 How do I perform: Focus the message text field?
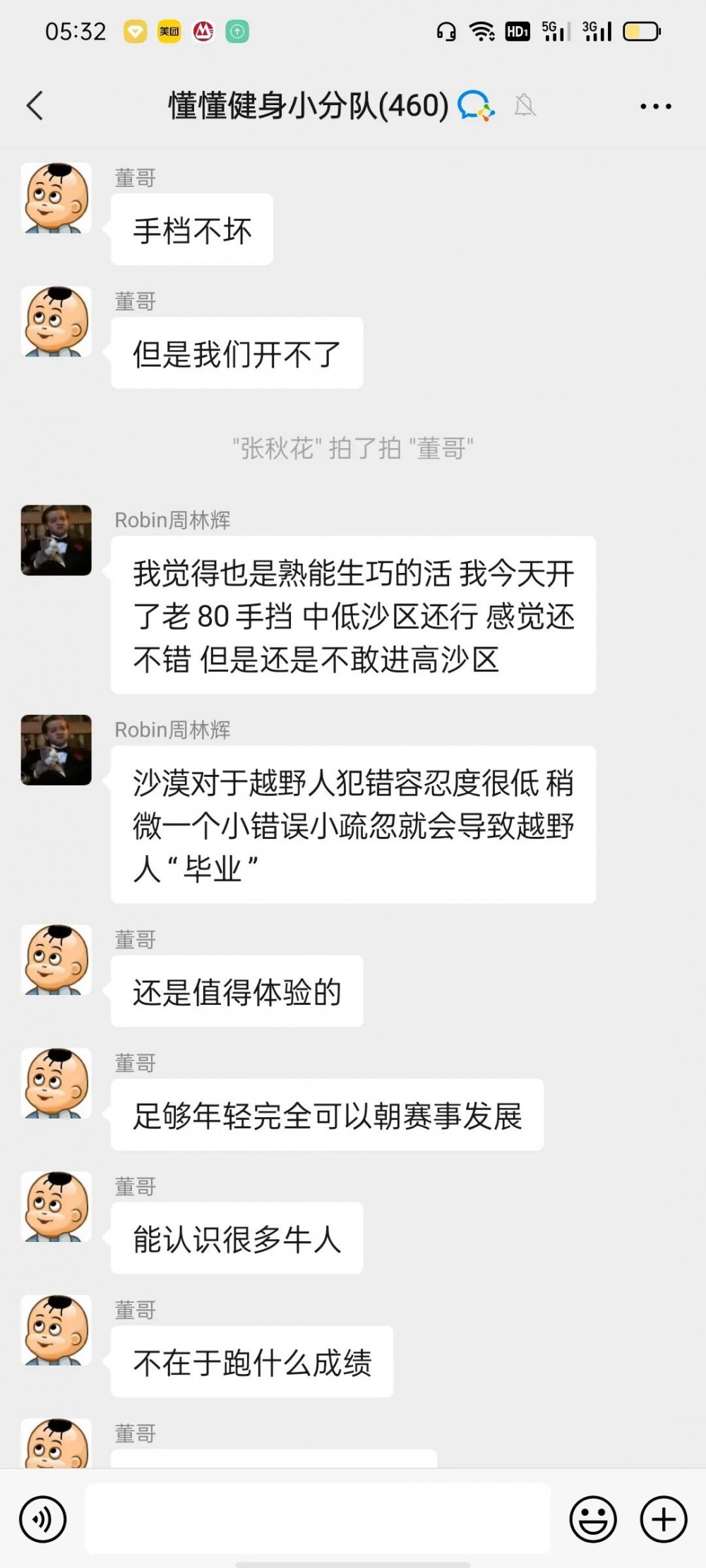pyautogui.click(x=318, y=1519)
